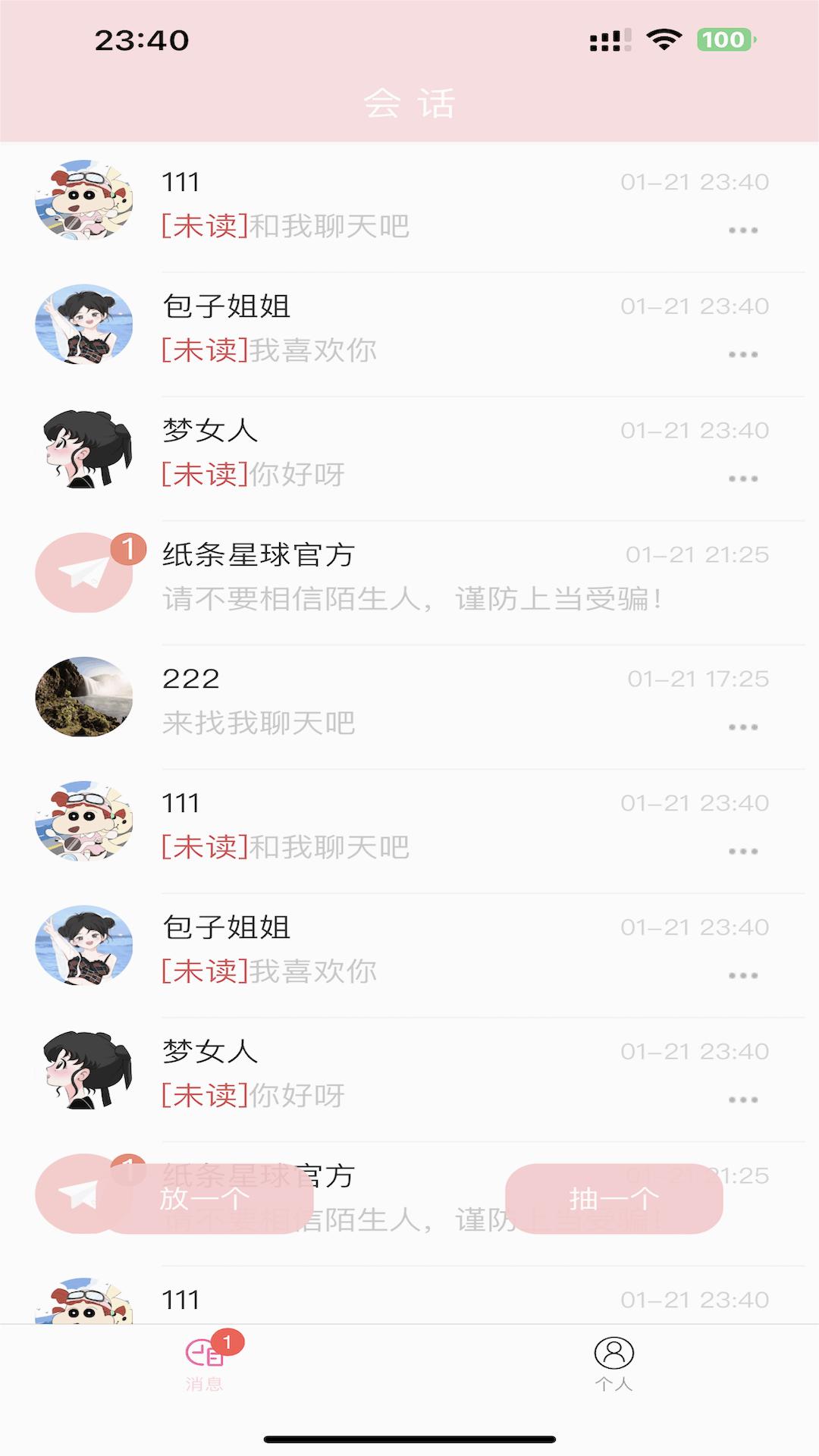The width and height of the screenshot is (819, 1456).
Task: Select the 消息 tab
Action: (x=205, y=1364)
